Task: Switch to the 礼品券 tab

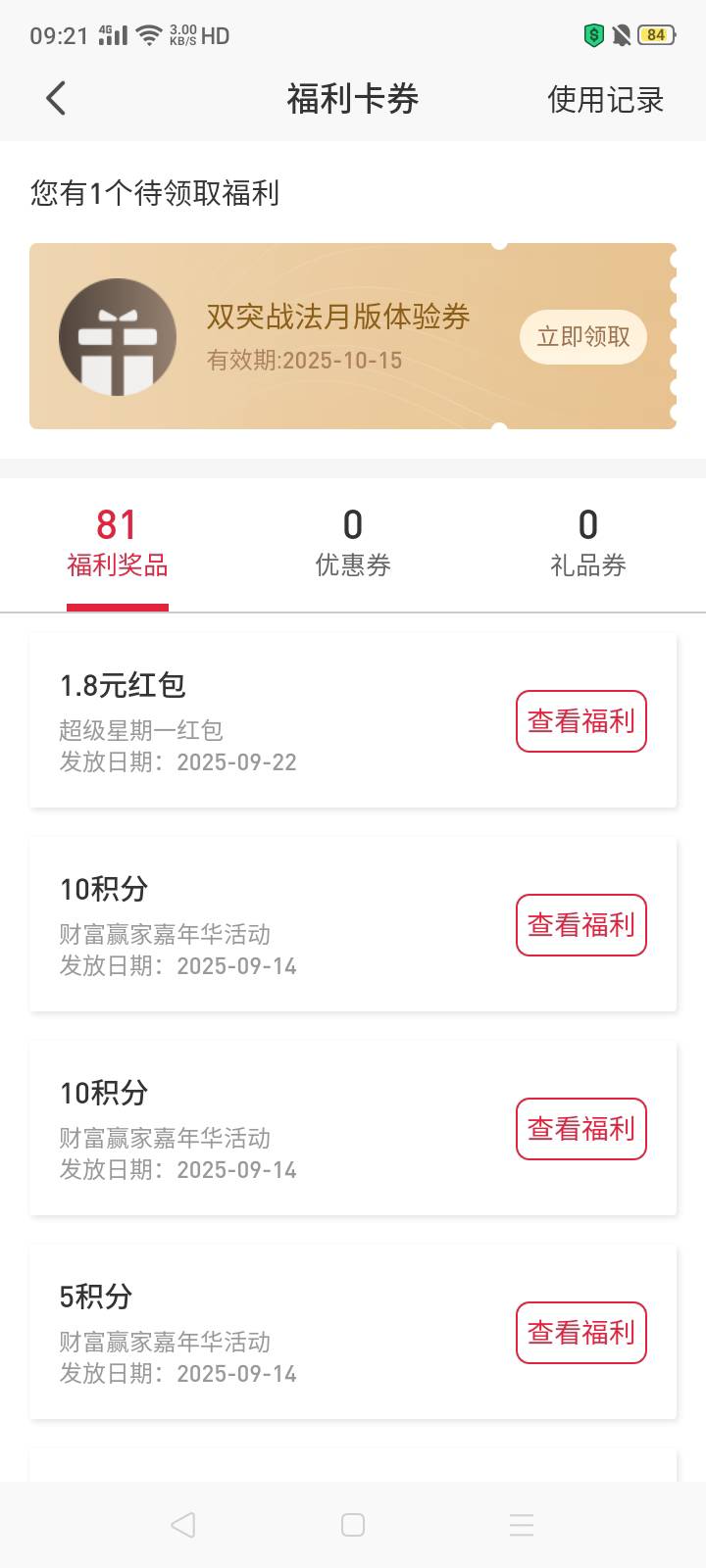Action: click(588, 544)
